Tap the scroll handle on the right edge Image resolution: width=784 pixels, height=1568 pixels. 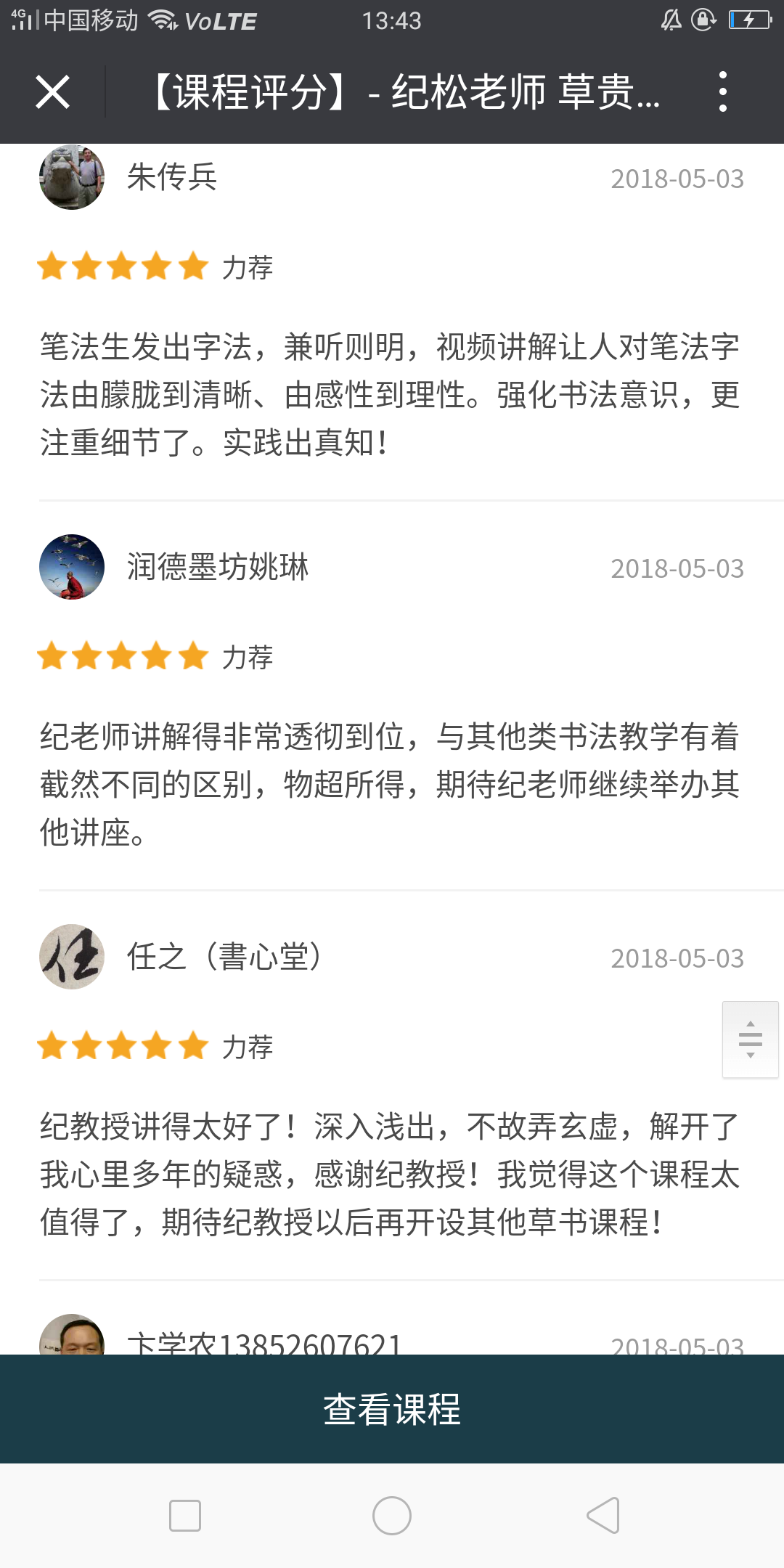(751, 1040)
